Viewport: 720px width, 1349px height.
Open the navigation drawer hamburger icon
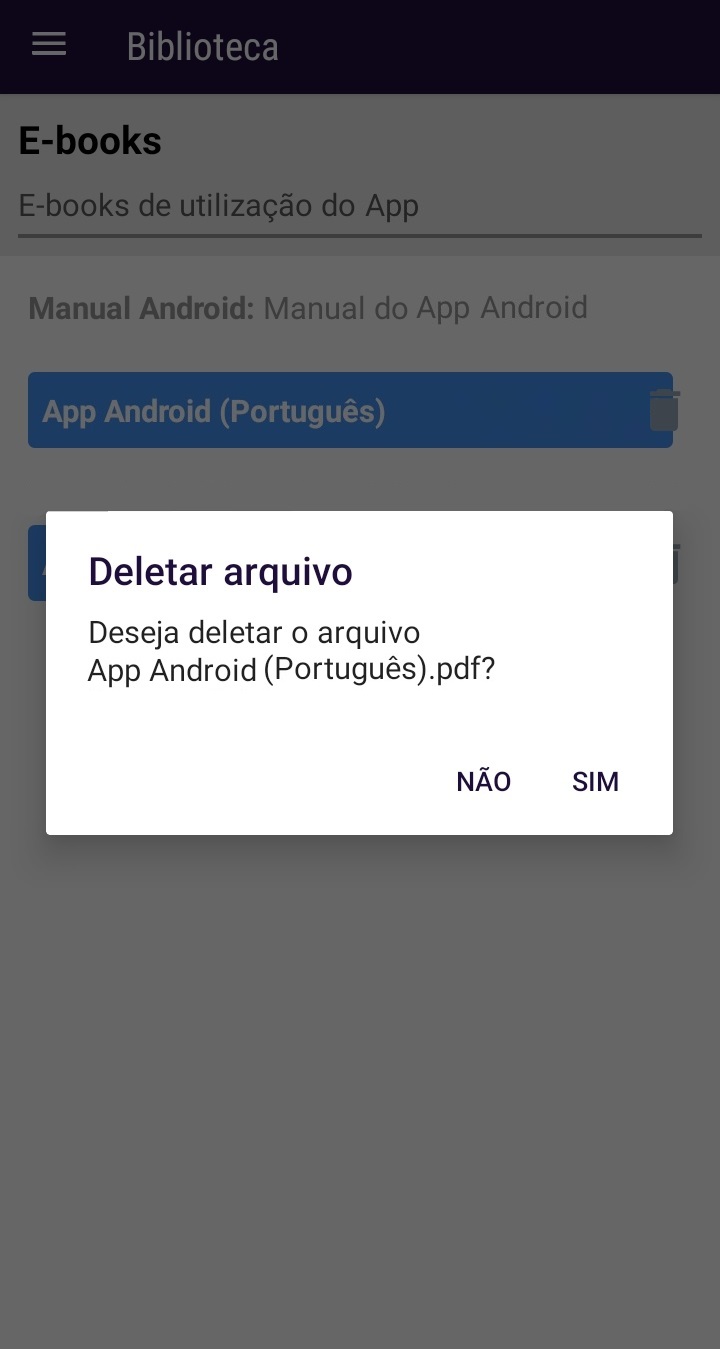(x=48, y=45)
